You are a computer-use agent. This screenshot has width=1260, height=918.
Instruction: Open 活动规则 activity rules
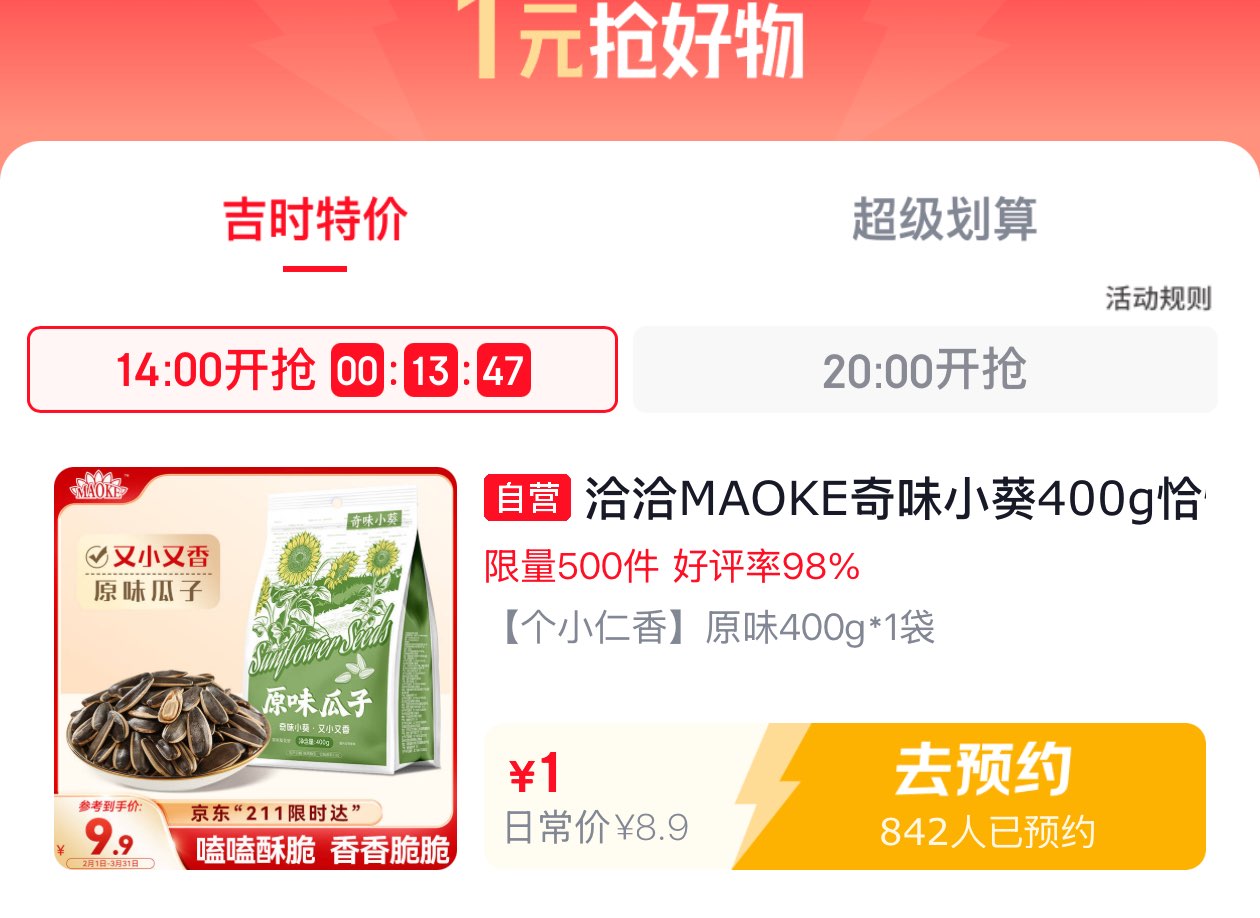[x=1158, y=298]
